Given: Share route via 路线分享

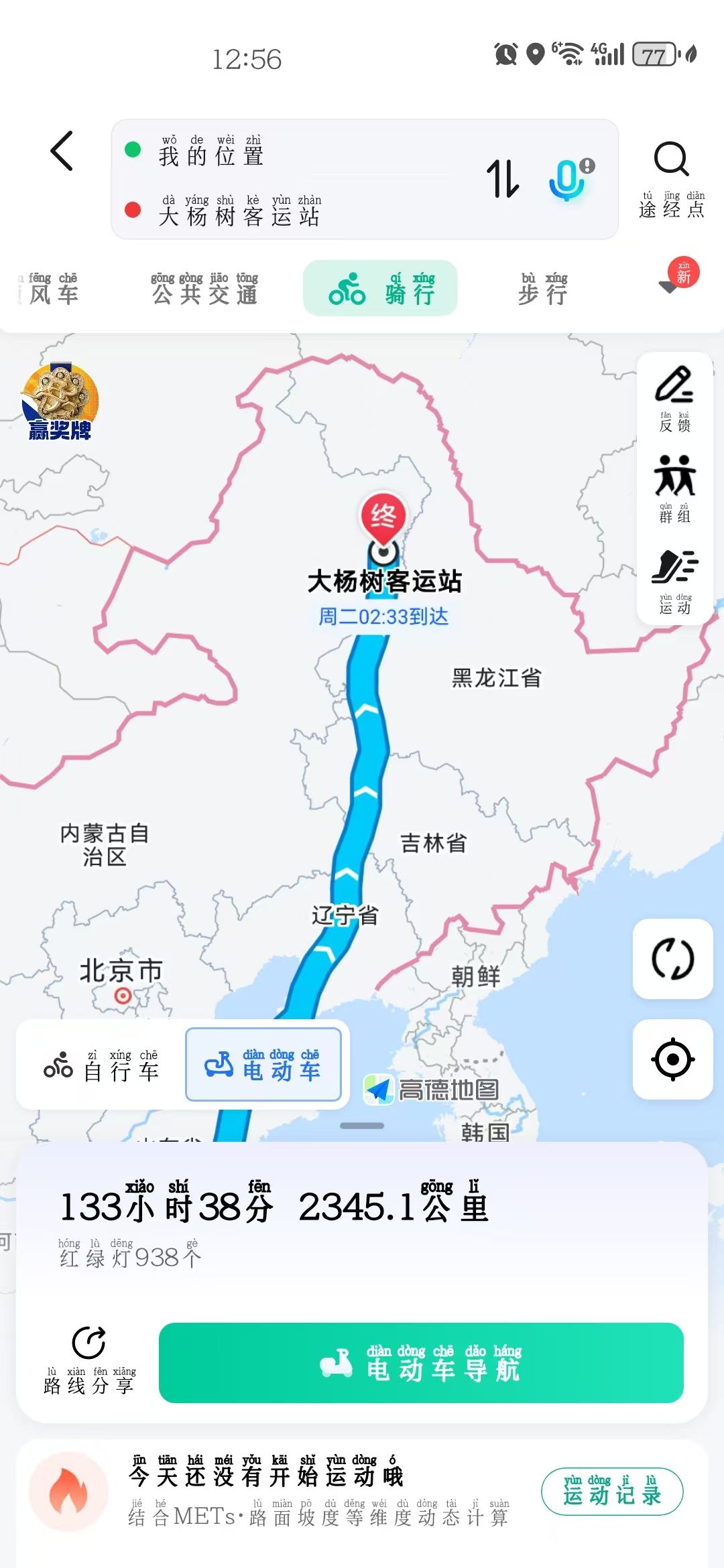Looking at the screenshot, I should [x=88, y=1362].
